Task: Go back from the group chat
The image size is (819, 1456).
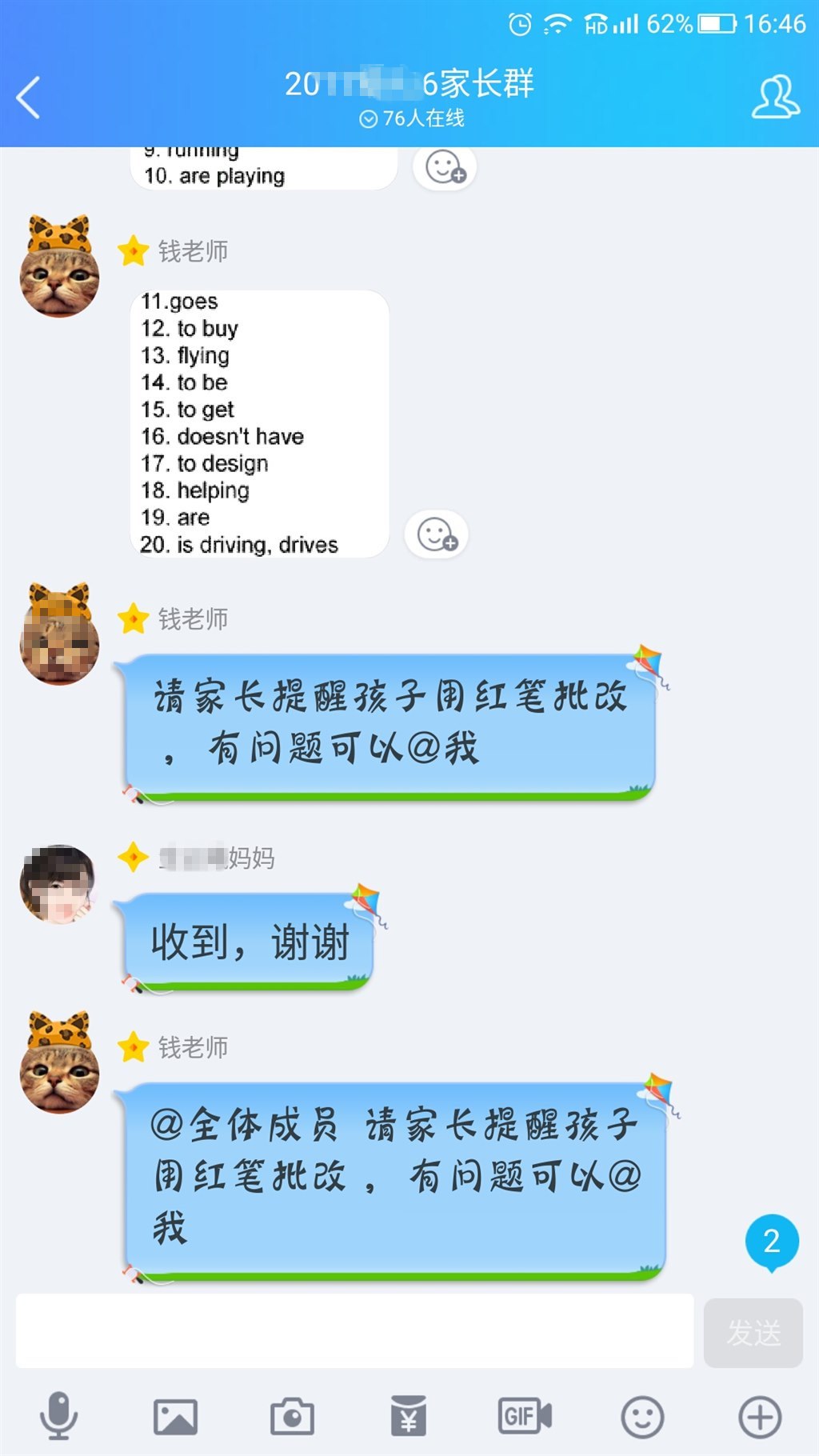Action: pos(29,98)
